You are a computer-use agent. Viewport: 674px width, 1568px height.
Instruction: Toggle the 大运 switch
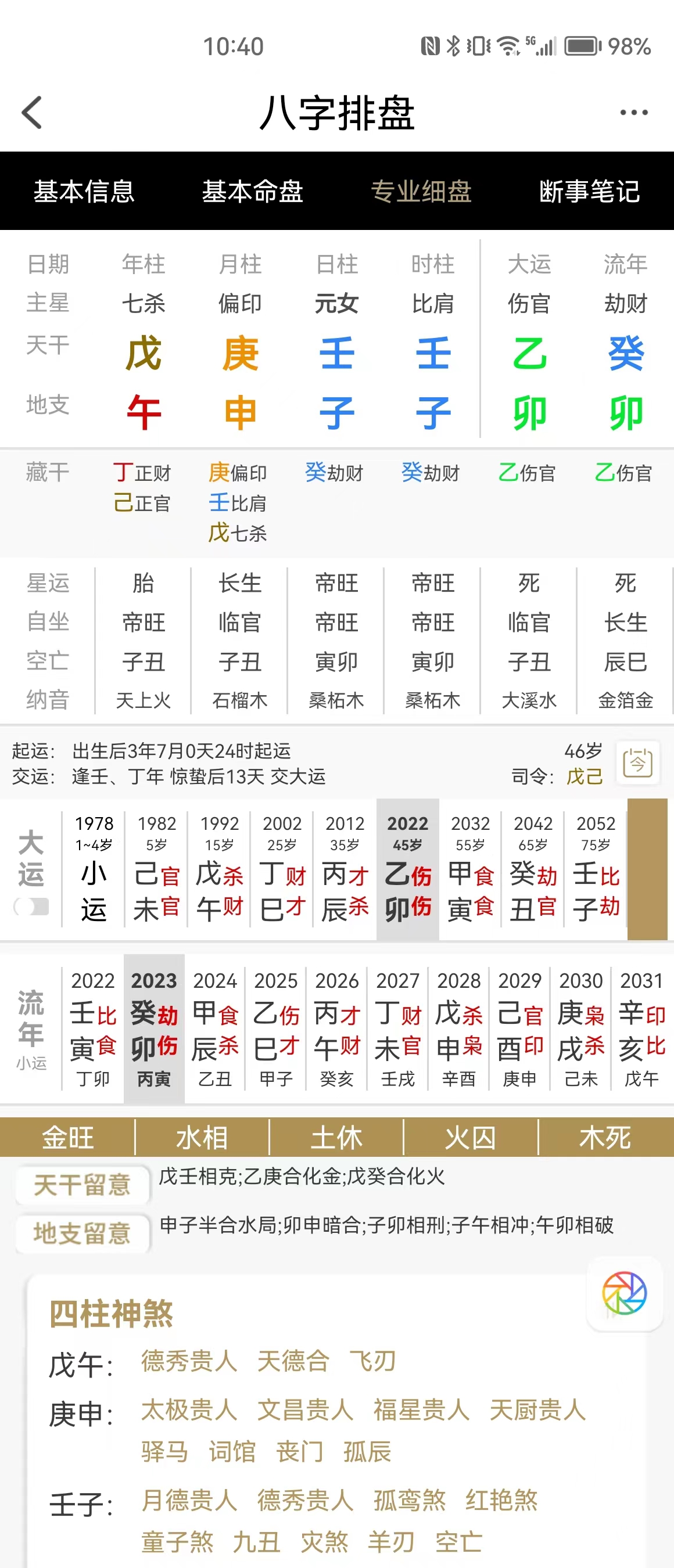pos(31,907)
